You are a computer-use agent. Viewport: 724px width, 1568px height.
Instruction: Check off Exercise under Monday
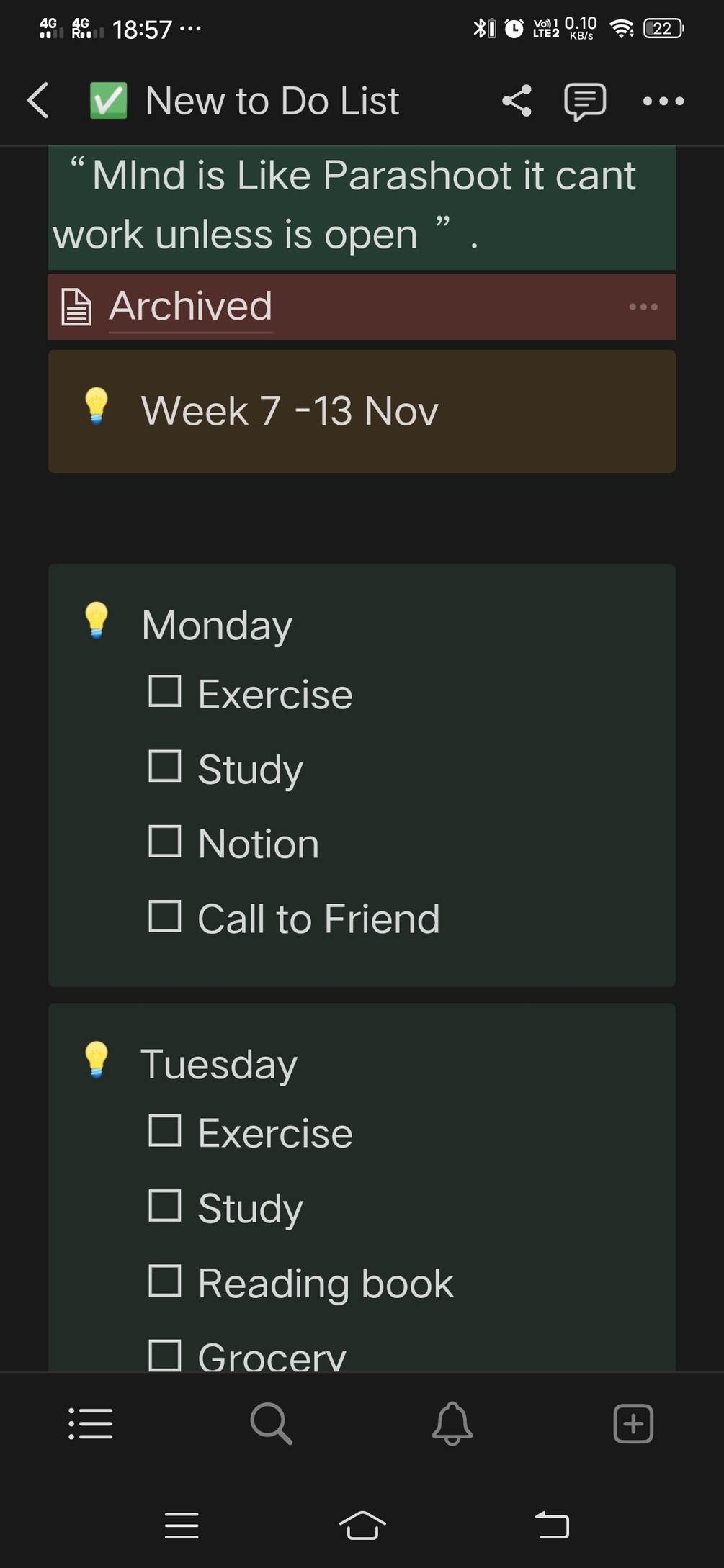[164, 691]
